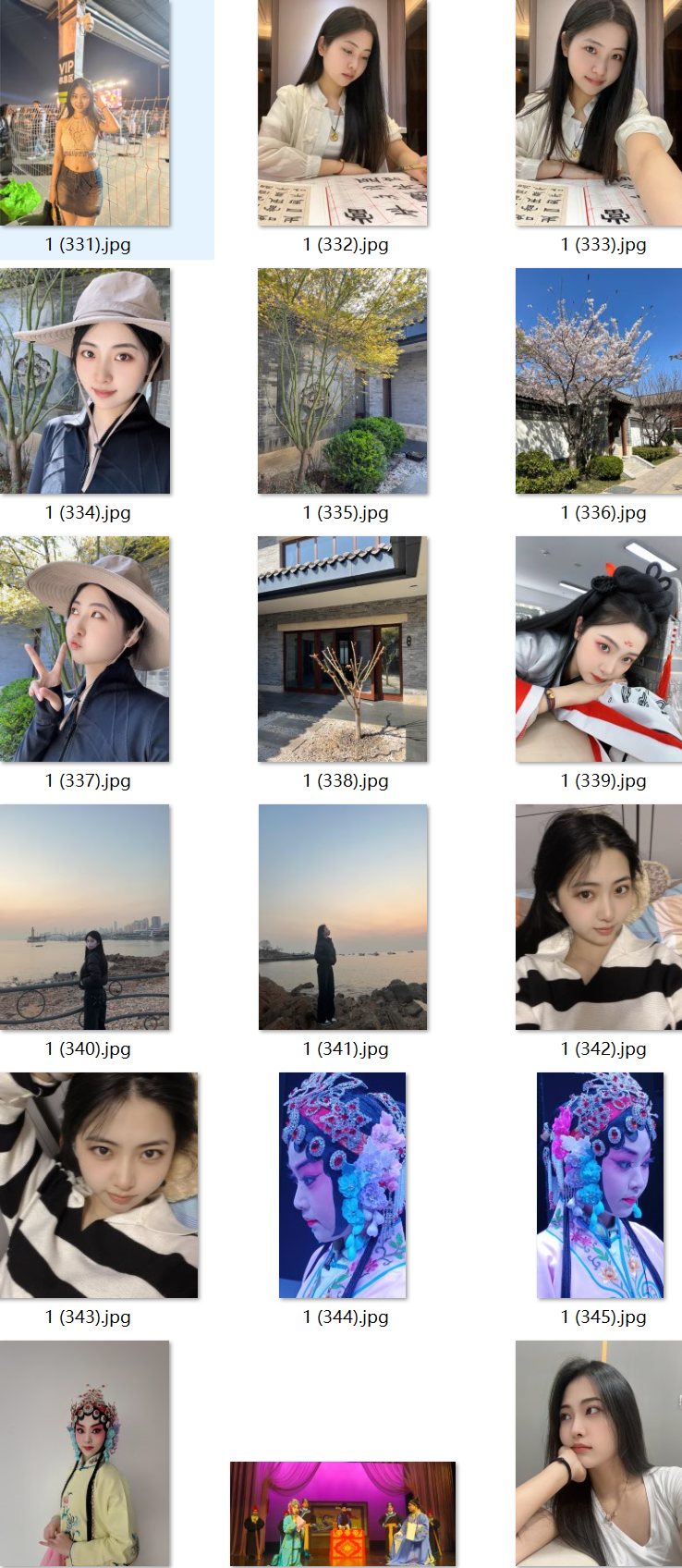Select image 1 (345).jpg
The image size is (682, 1568).
(x=600, y=1185)
